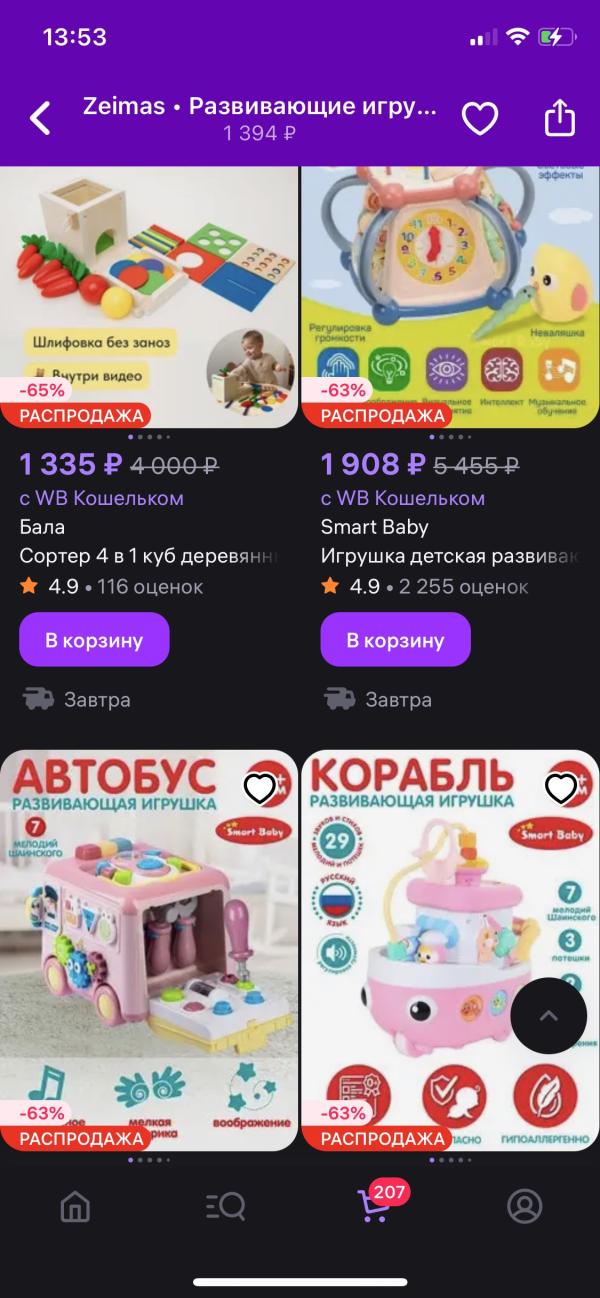Image resolution: width=600 pixels, height=1298 pixels.
Task: Favorite the Автобус toy with heart icon
Action: (260, 789)
